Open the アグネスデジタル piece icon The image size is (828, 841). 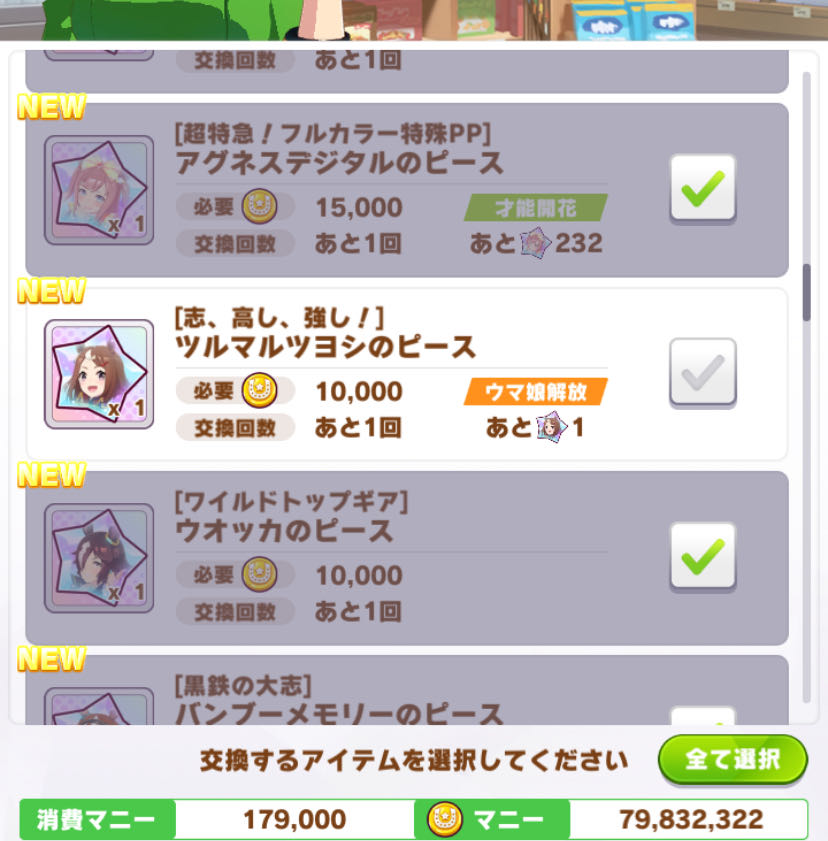[99, 190]
